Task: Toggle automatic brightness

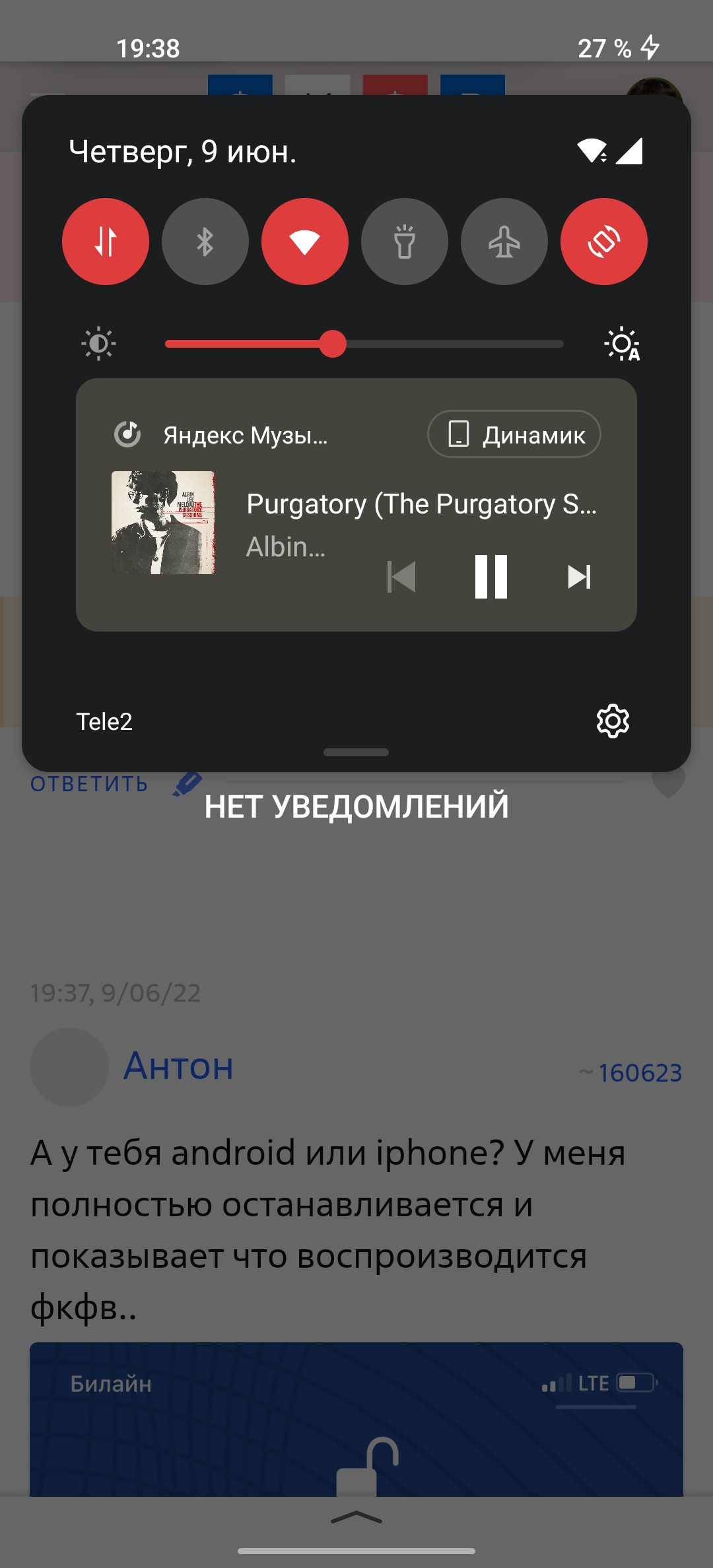Action: pyautogui.click(x=622, y=344)
